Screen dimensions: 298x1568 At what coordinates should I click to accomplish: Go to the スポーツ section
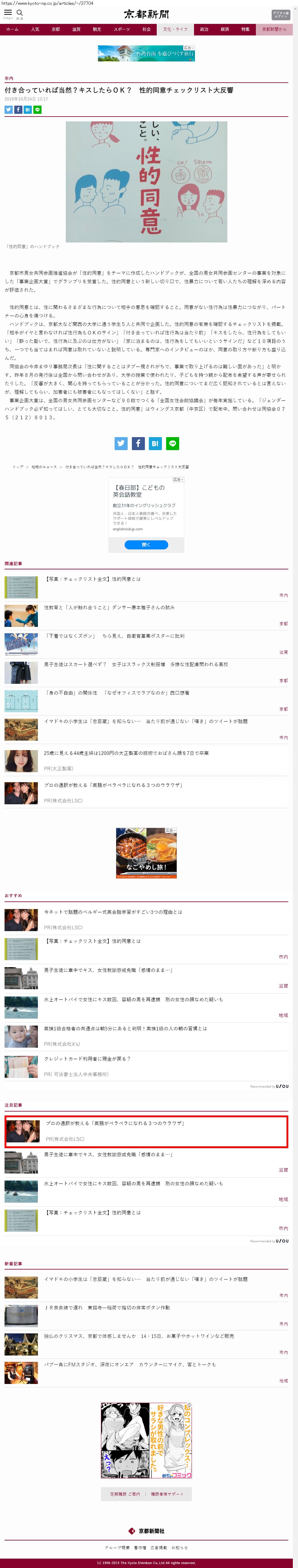(x=121, y=29)
